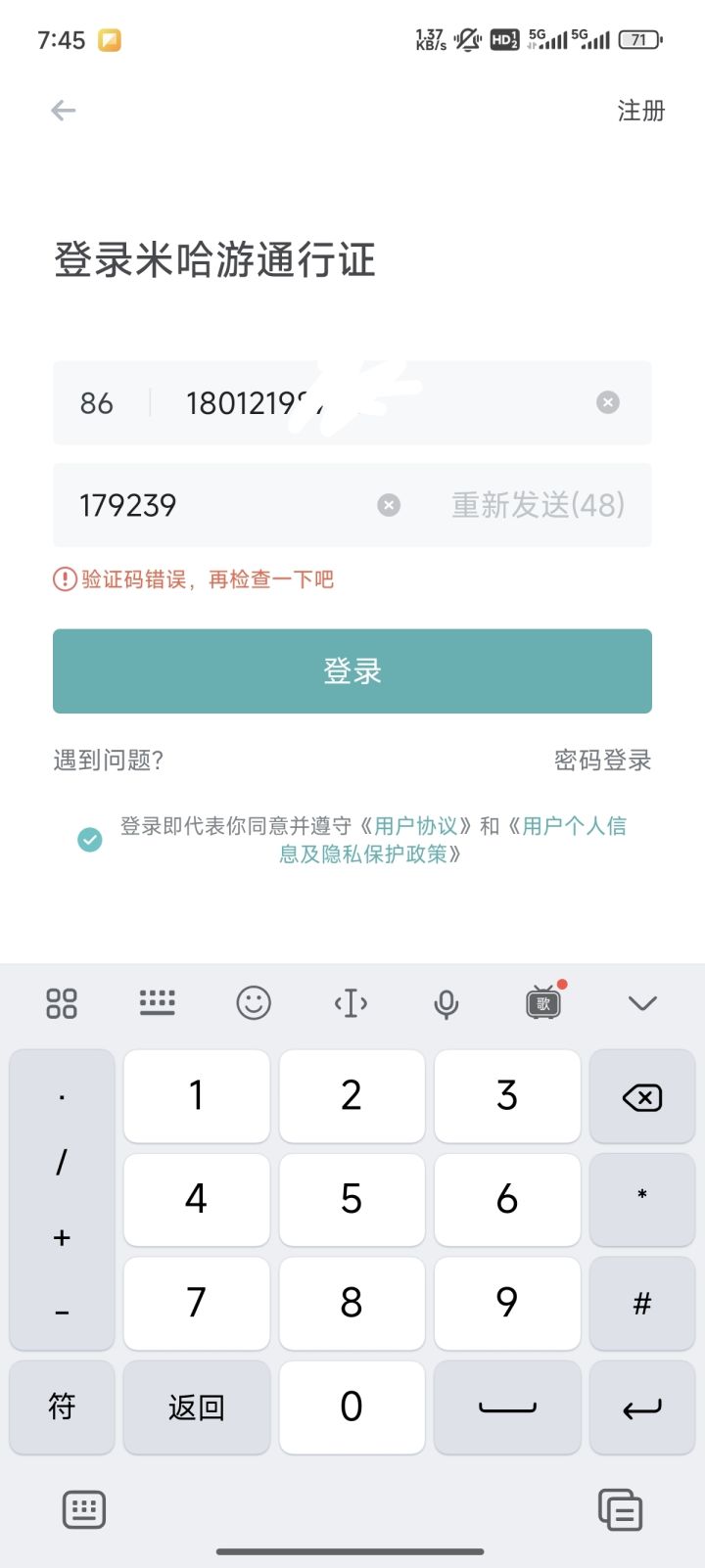Viewport: 705px width, 1568px height.
Task: Go back using the top-left arrow
Action: tap(64, 111)
